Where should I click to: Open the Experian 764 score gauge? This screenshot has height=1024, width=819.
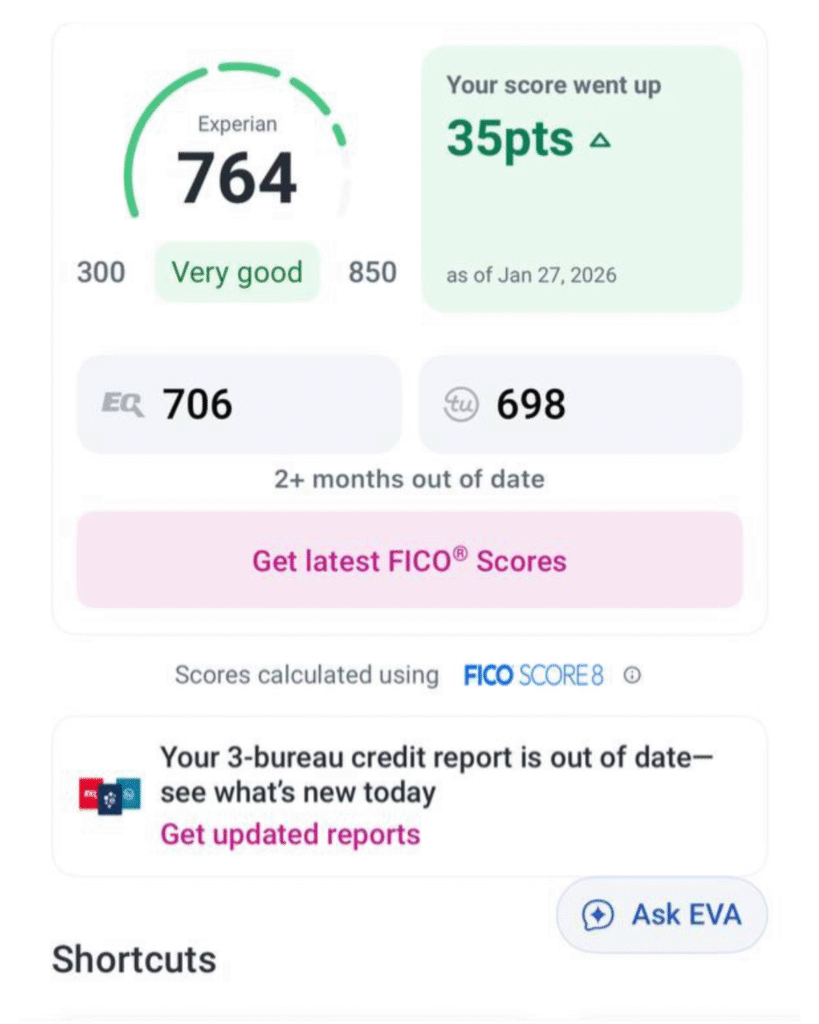coord(237,160)
